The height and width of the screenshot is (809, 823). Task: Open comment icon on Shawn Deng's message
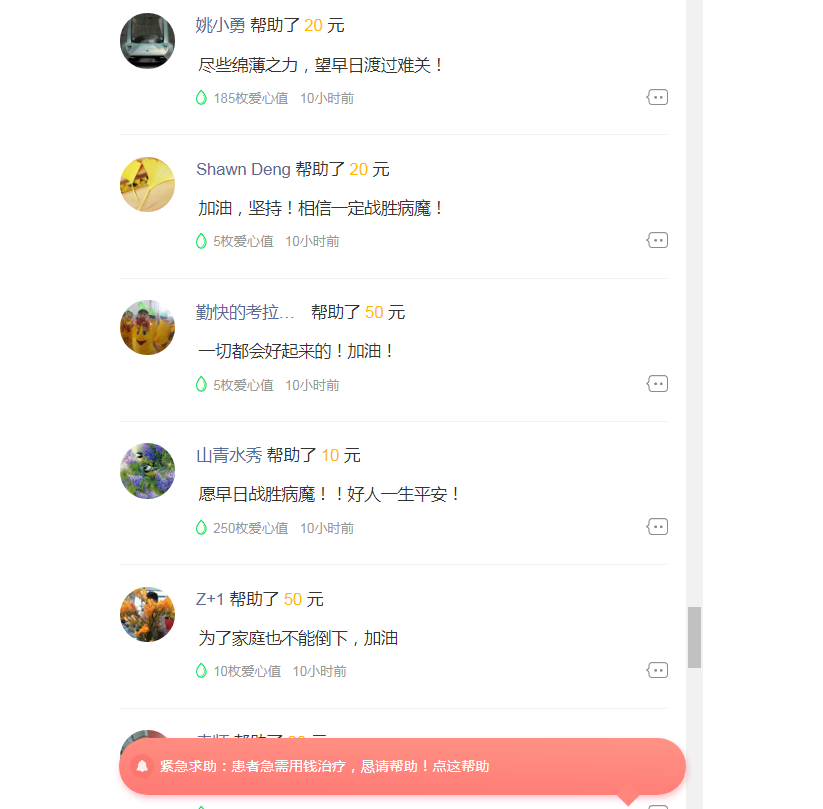(x=657, y=240)
